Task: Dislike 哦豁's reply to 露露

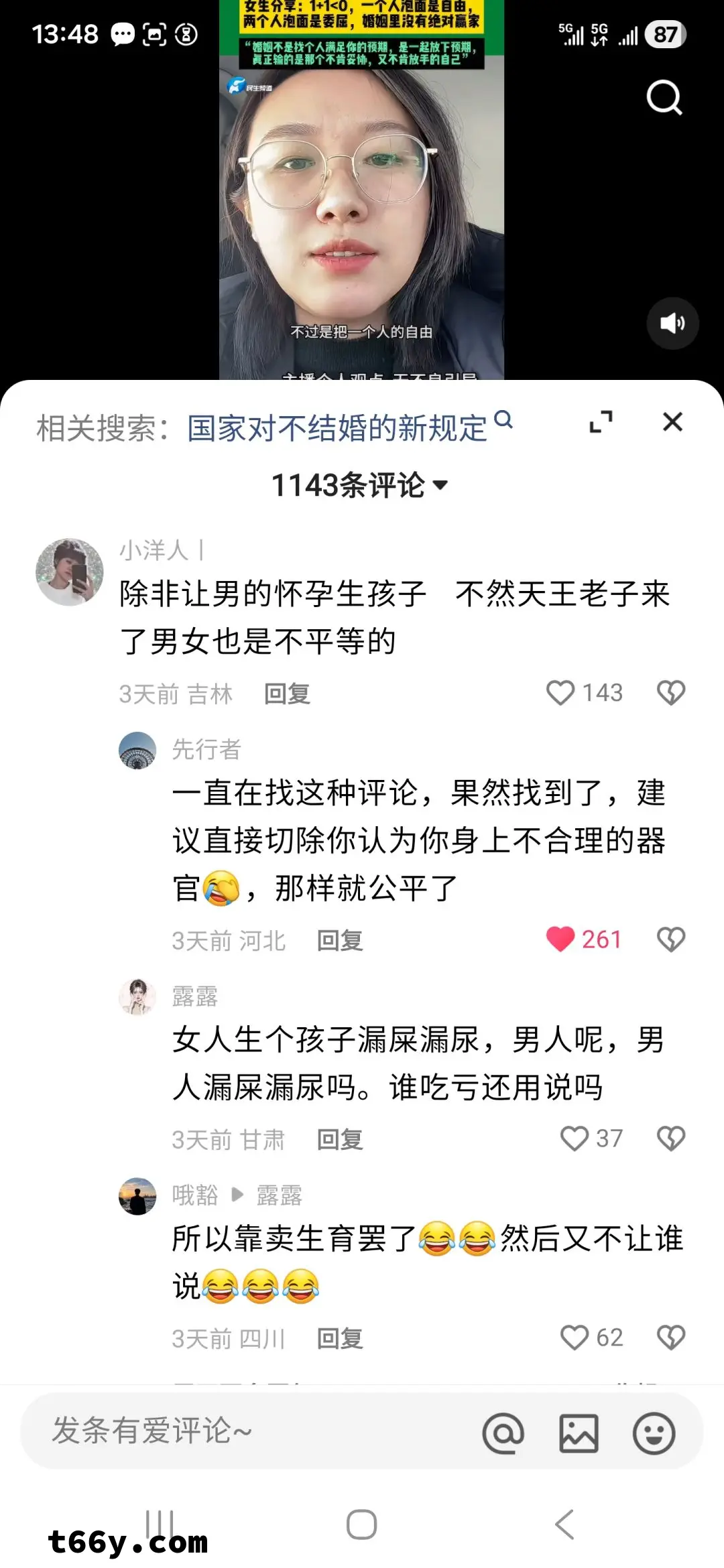Action: tap(670, 1337)
